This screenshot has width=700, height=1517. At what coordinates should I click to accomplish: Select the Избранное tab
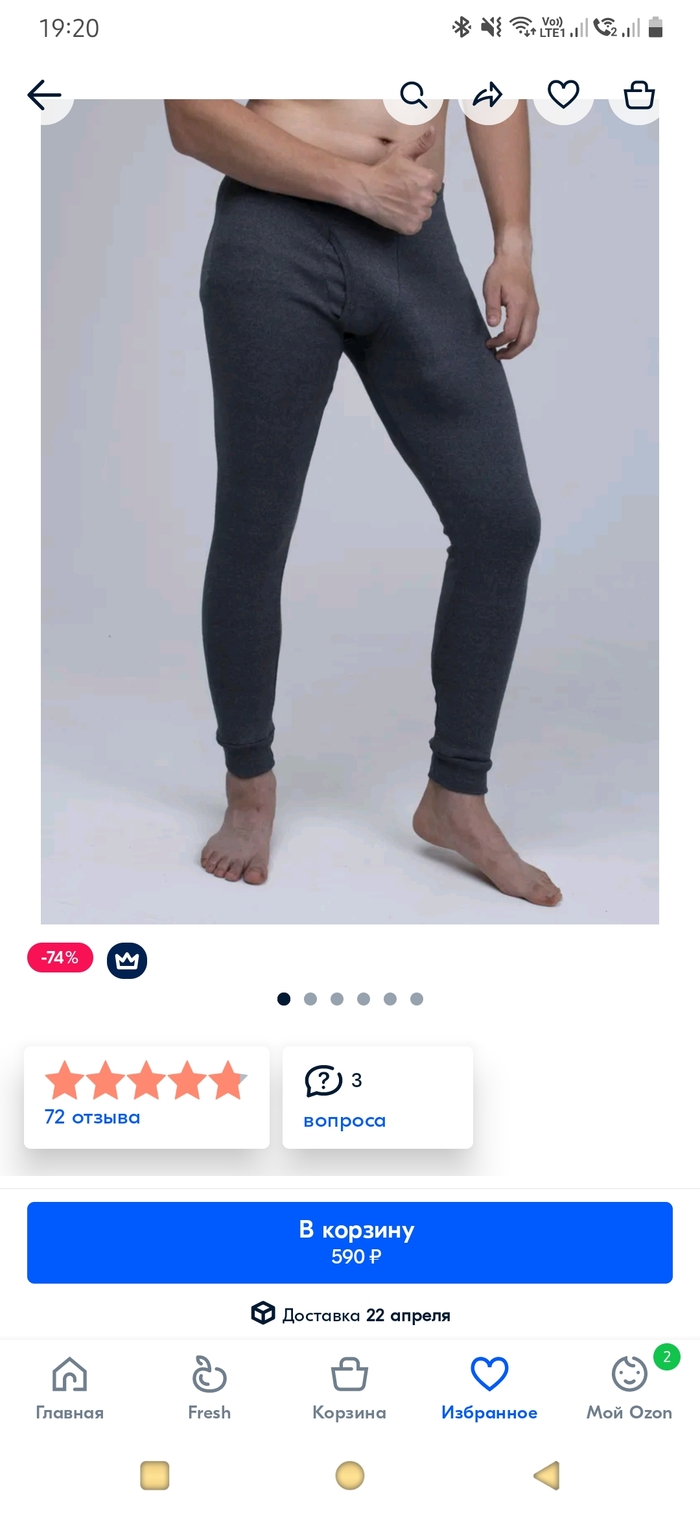pyautogui.click(x=489, y=1388)
